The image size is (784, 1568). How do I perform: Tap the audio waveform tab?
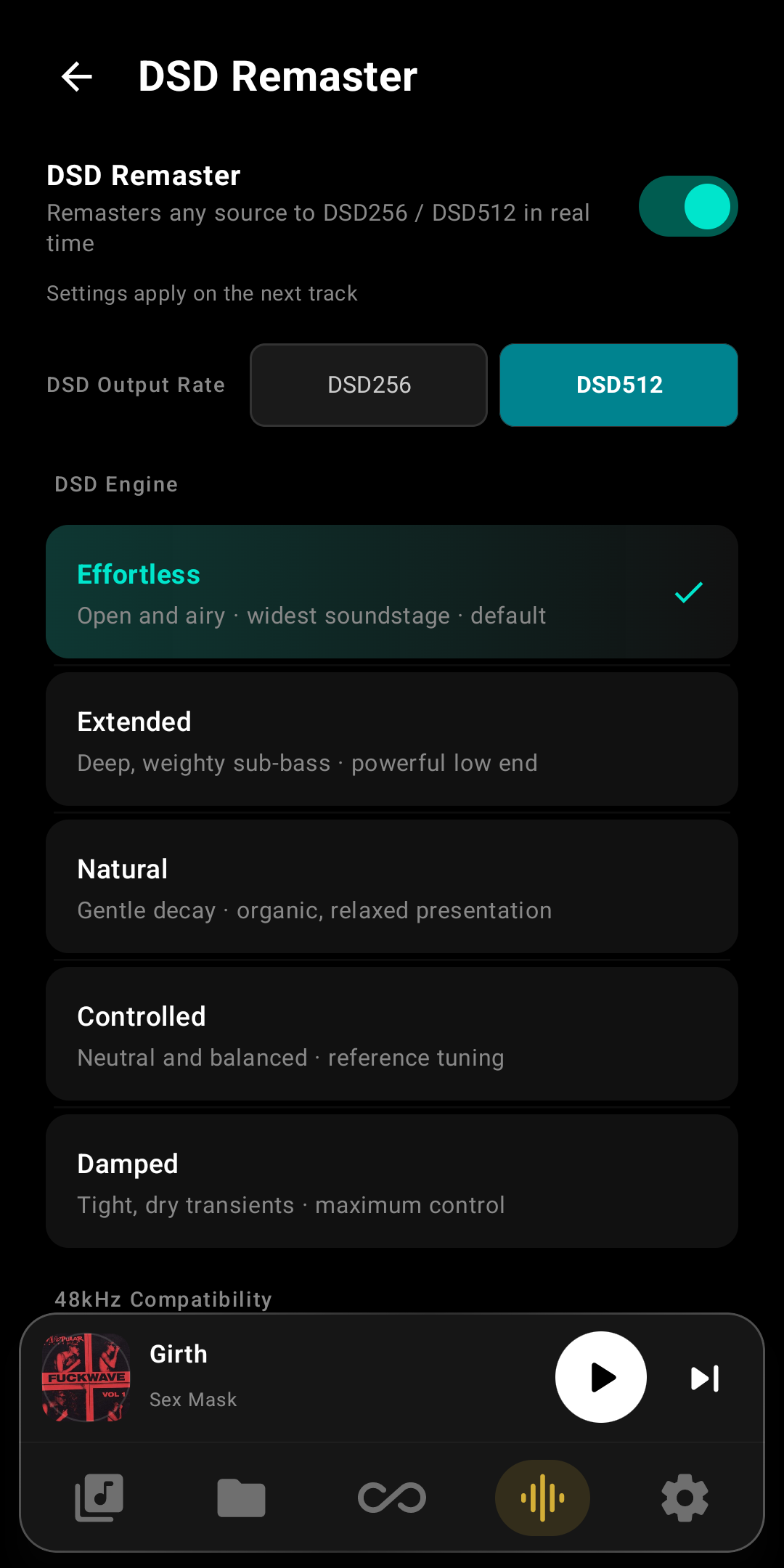pos(542,1498)
